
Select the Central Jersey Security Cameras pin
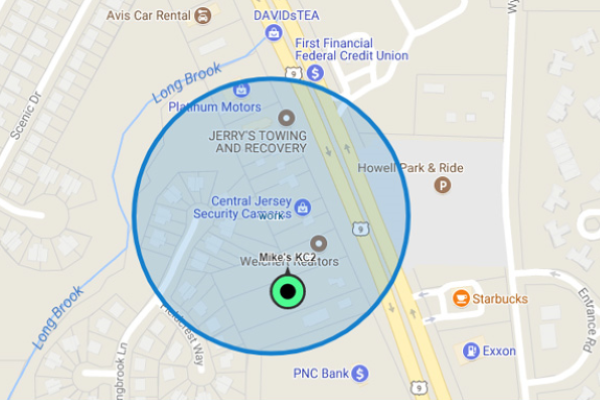(303, 207)
